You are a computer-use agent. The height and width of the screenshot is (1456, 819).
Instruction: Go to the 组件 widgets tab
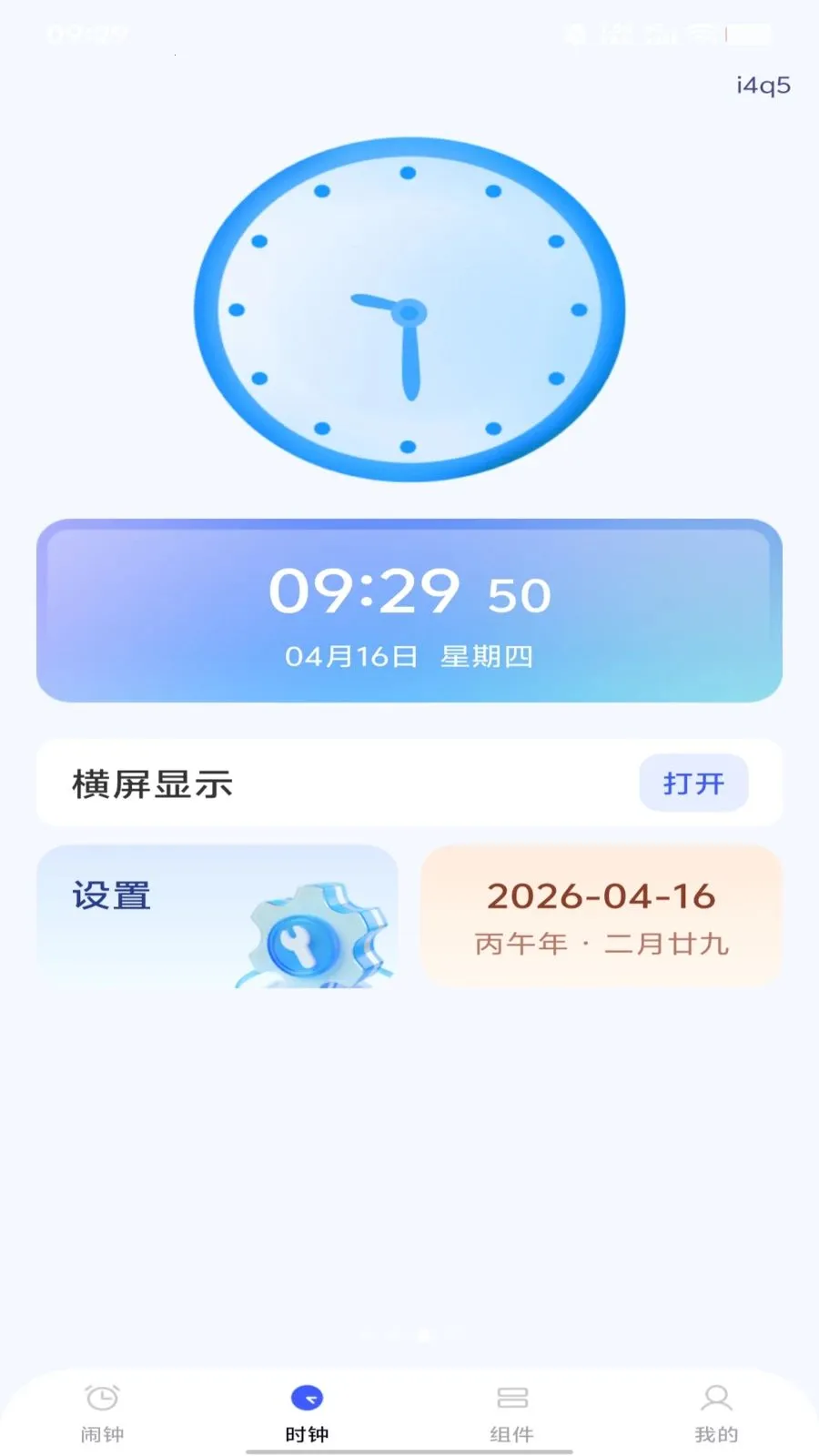(511, 1413)
